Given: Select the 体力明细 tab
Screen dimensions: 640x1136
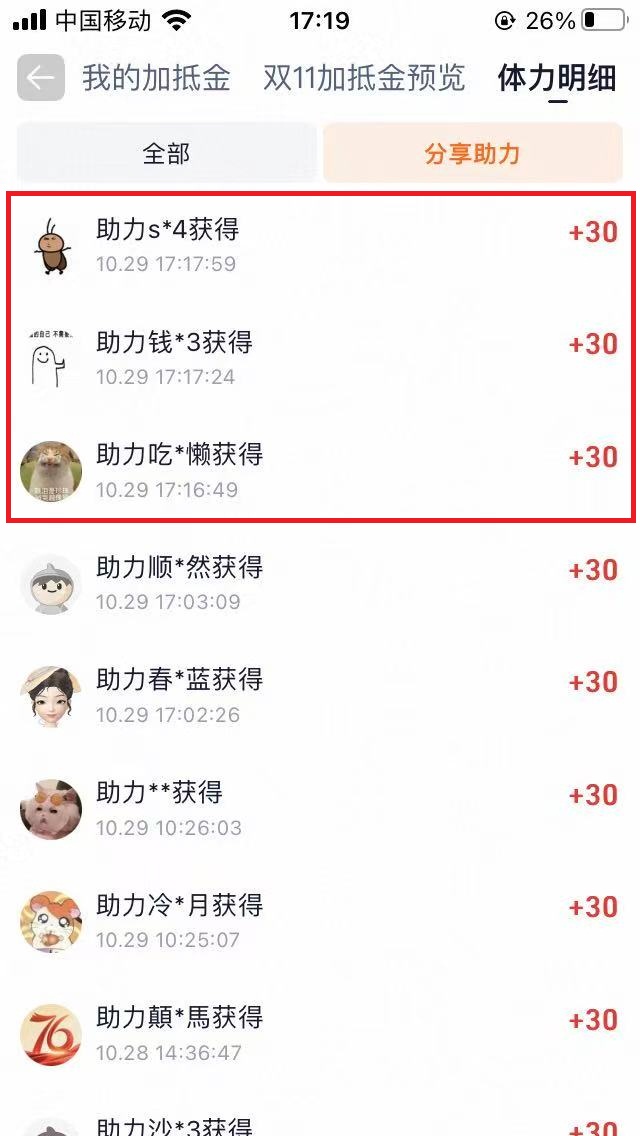Looking at the screenshot, I should coord(557,79).
